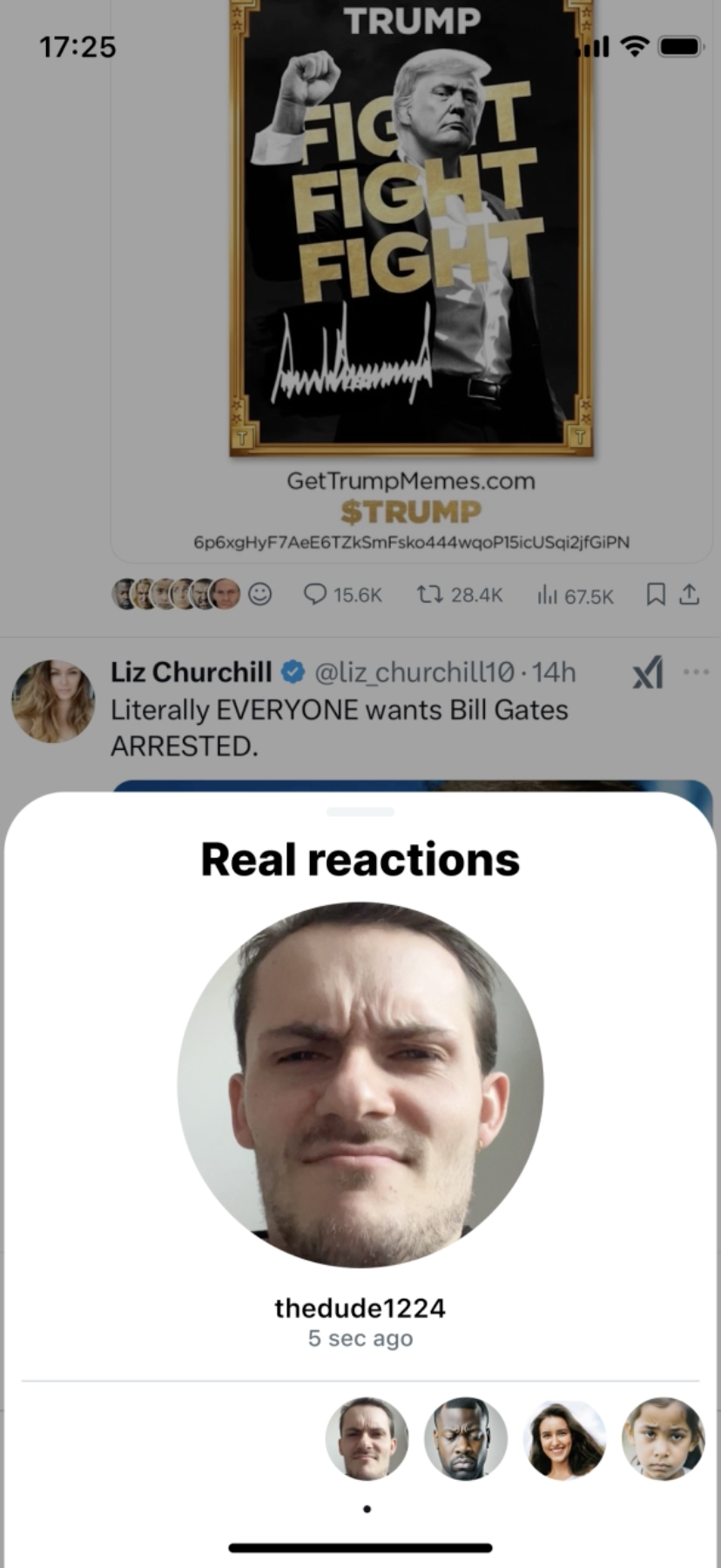Viewport: 721px width, 1568px height.
Task: View the reaction faces under Trump post
Action: click(x=176, y=594)
